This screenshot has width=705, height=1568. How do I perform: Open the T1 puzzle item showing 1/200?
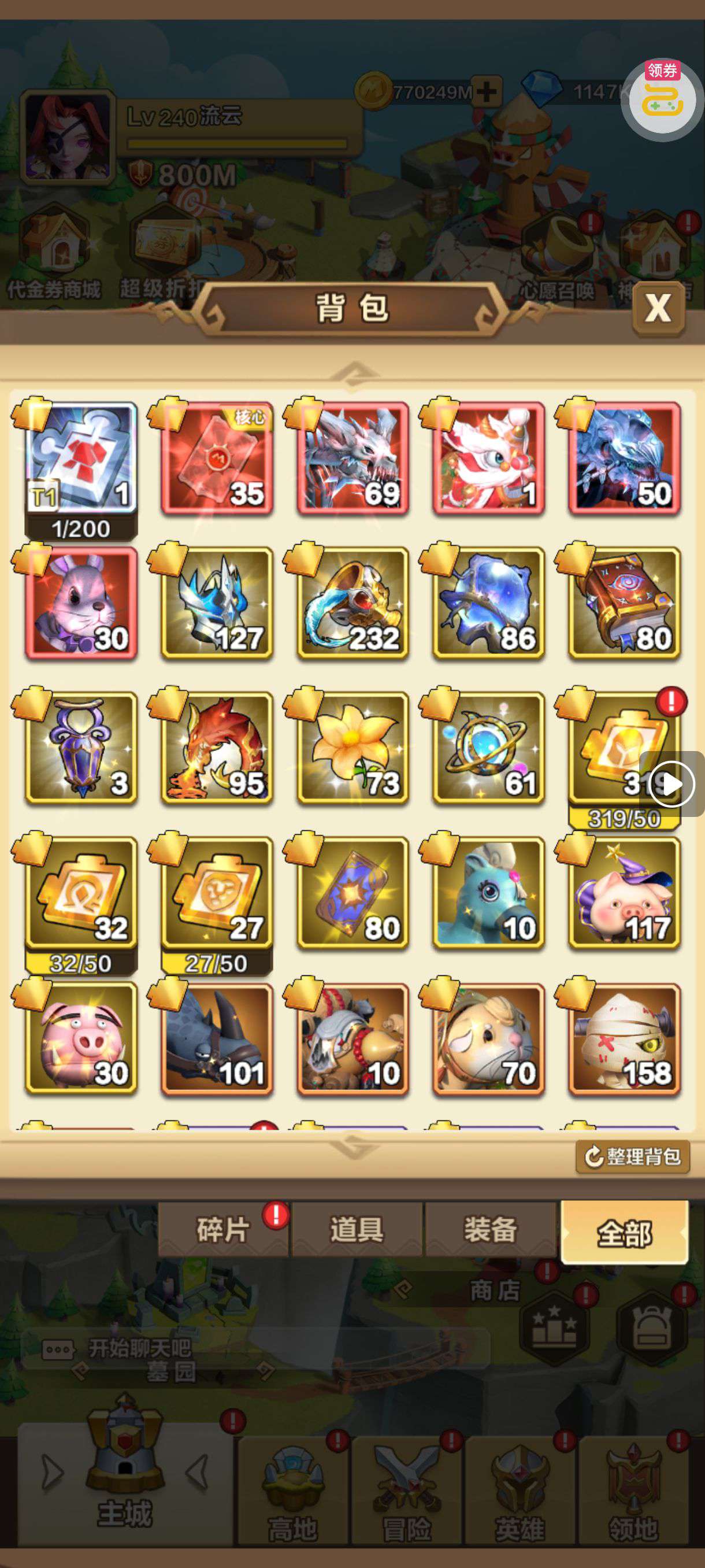[81, 458]
